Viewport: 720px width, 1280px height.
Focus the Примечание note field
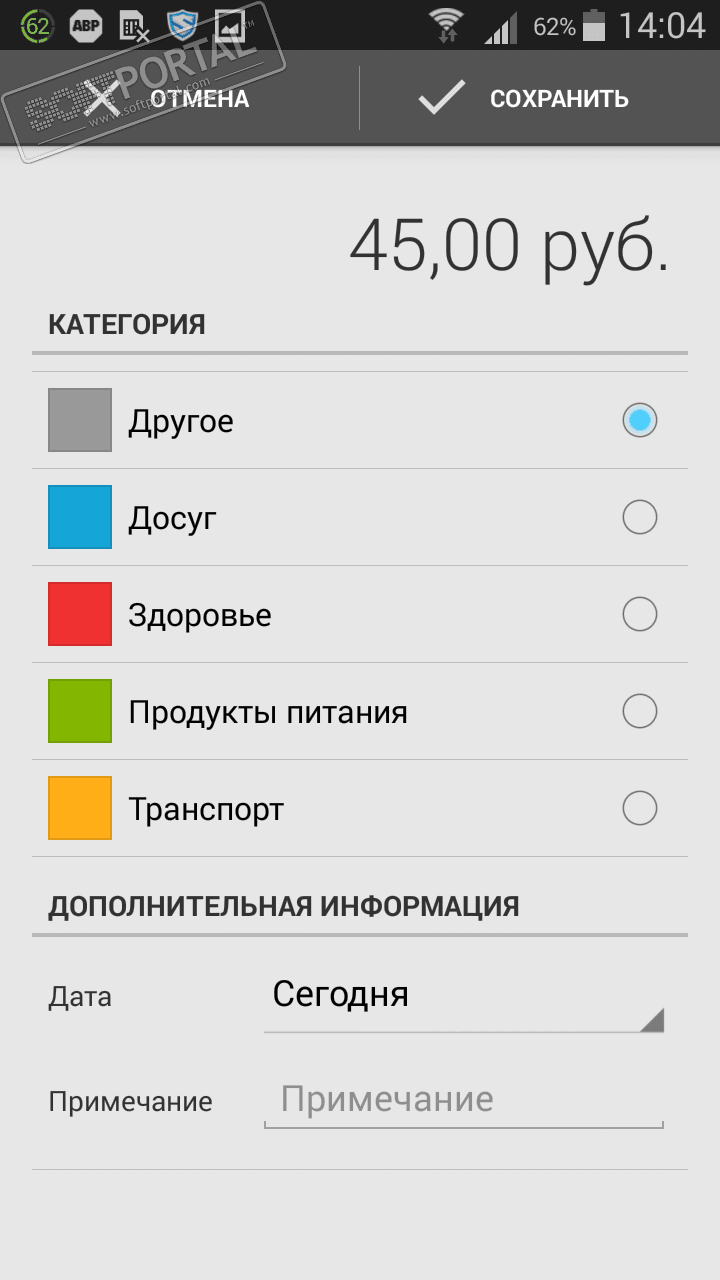[x=463, y=1100]
